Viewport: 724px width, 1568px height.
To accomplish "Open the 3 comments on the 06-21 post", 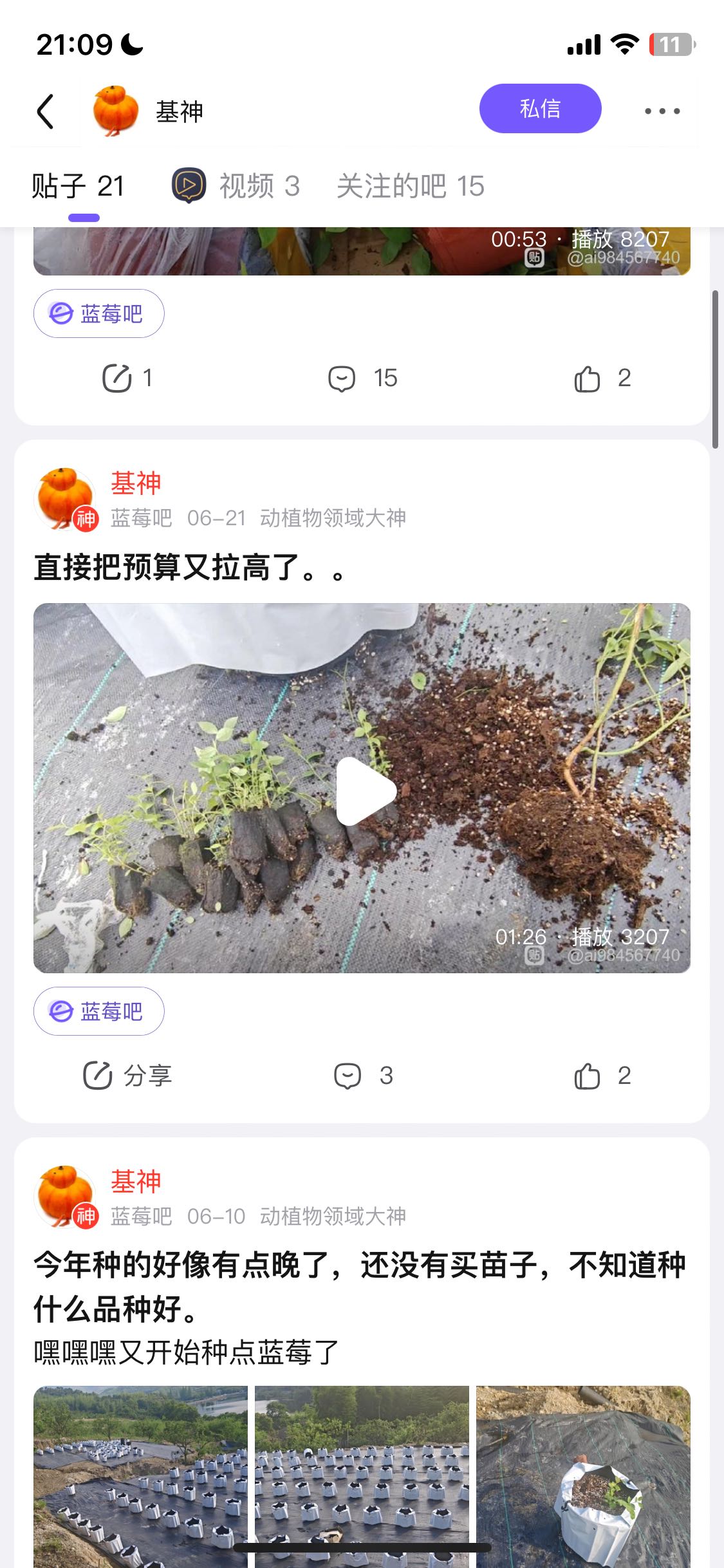I will 363,1076.
